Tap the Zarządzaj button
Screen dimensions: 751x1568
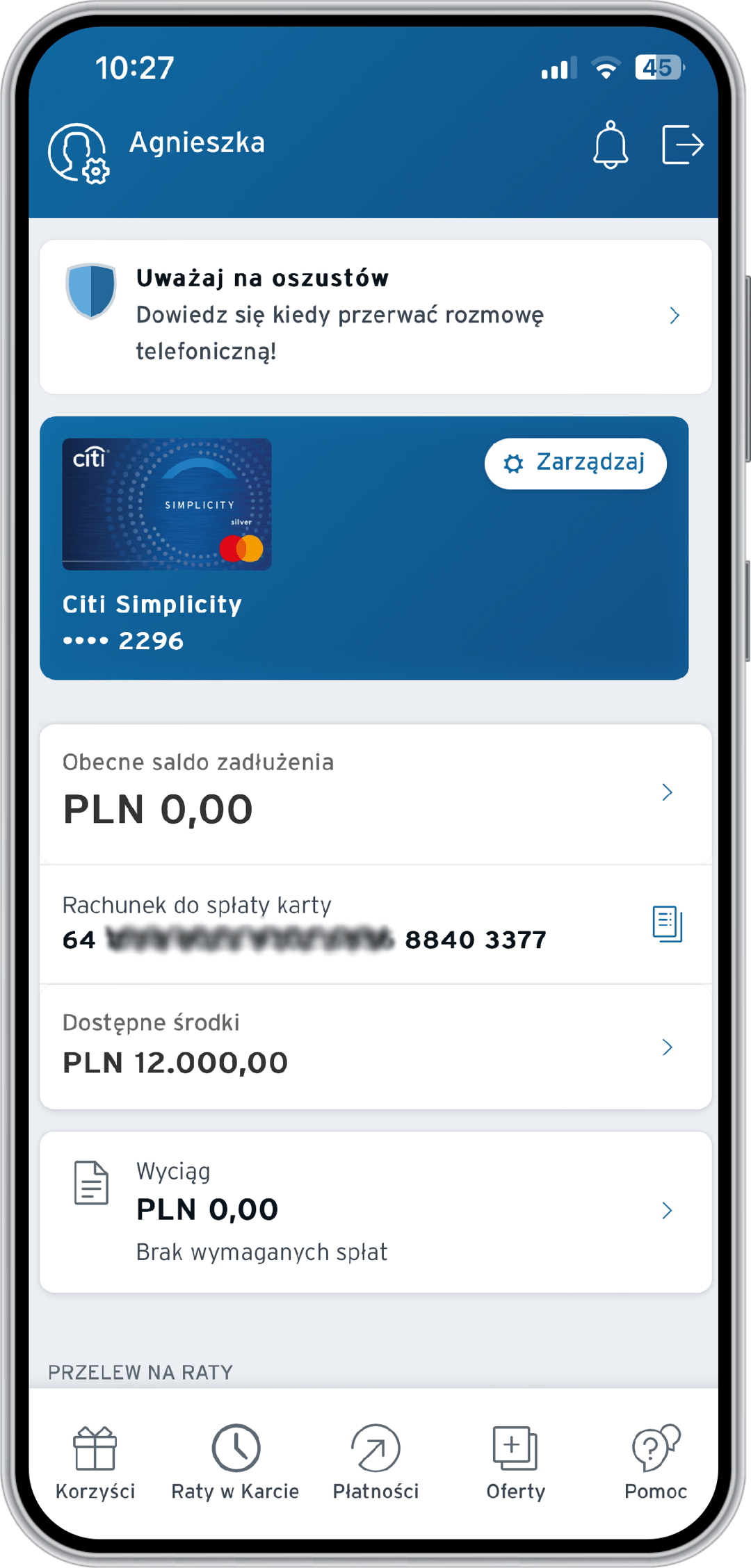coord(575,463)
